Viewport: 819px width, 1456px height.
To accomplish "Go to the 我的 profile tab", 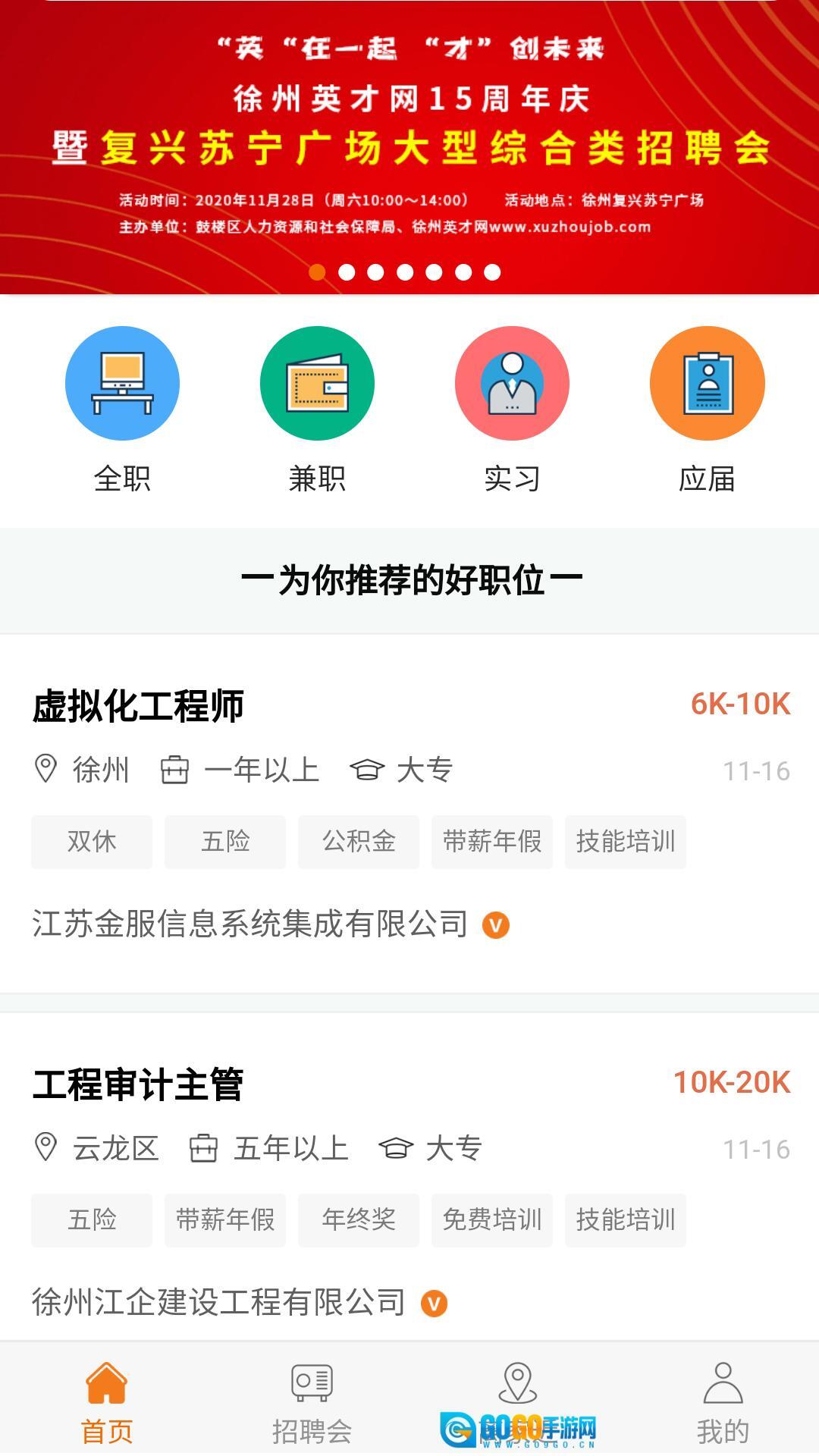I will click(x=723, y=1401).
